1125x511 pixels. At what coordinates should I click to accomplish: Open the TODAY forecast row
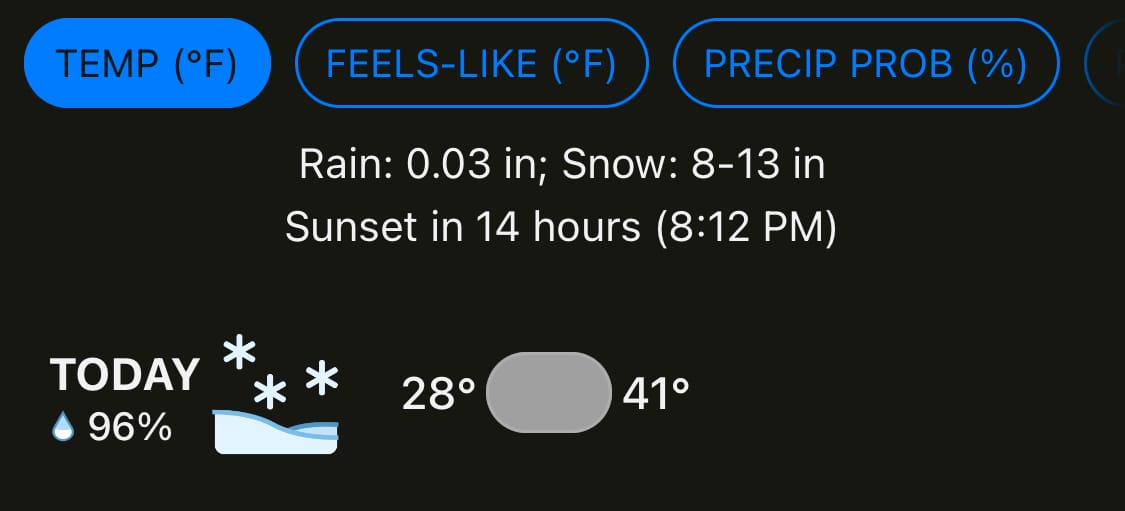(562, 393)
